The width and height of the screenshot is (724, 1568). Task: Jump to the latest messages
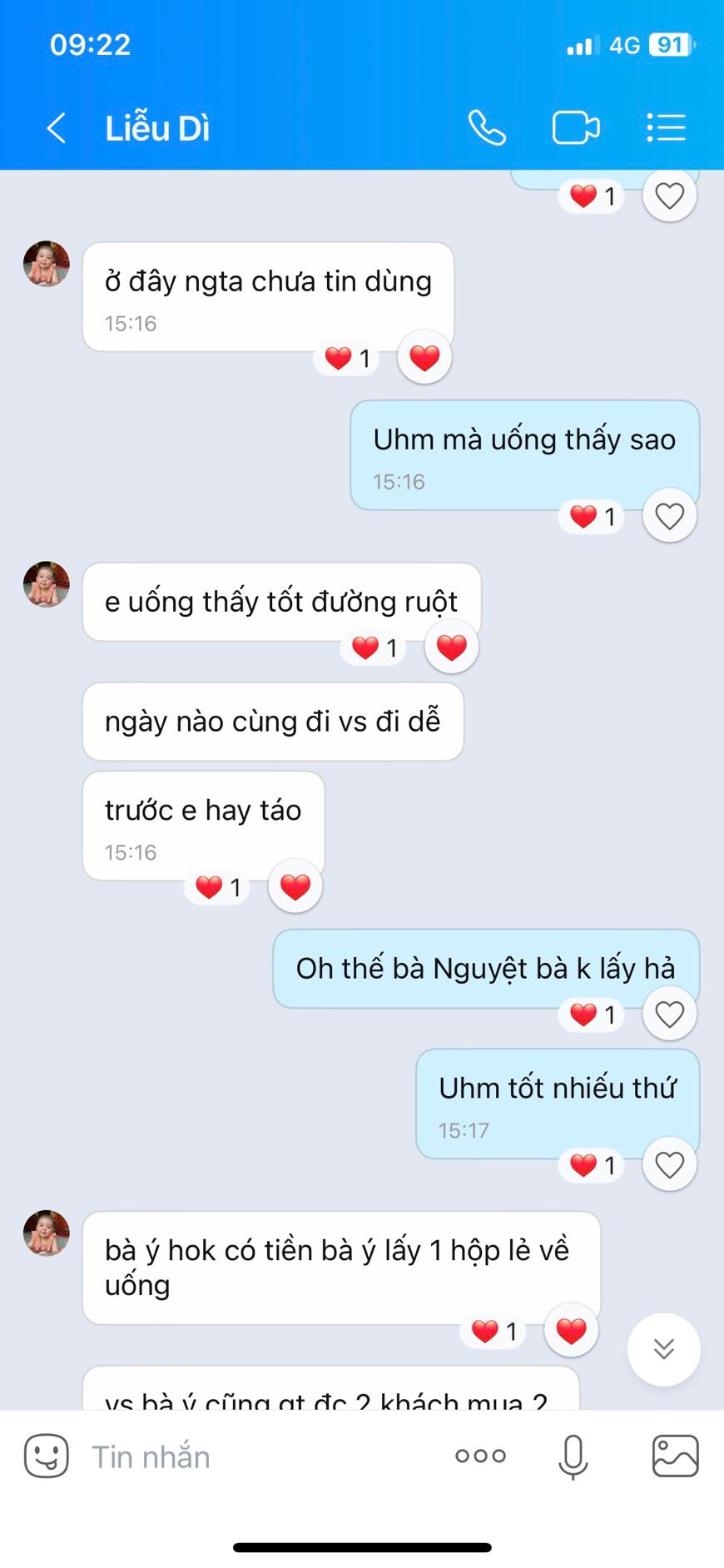tap(663, 1349)
